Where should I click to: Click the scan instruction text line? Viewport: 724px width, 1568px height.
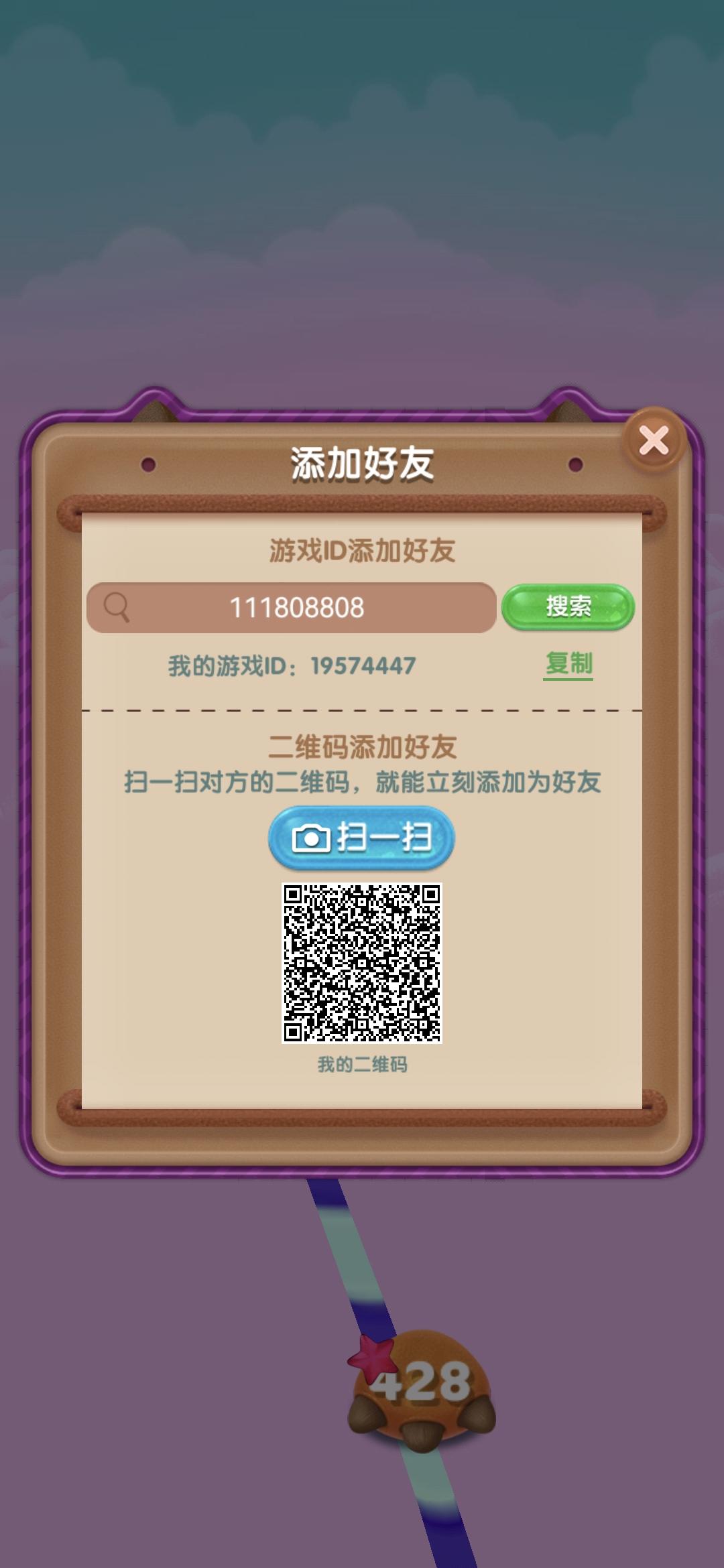362,779
